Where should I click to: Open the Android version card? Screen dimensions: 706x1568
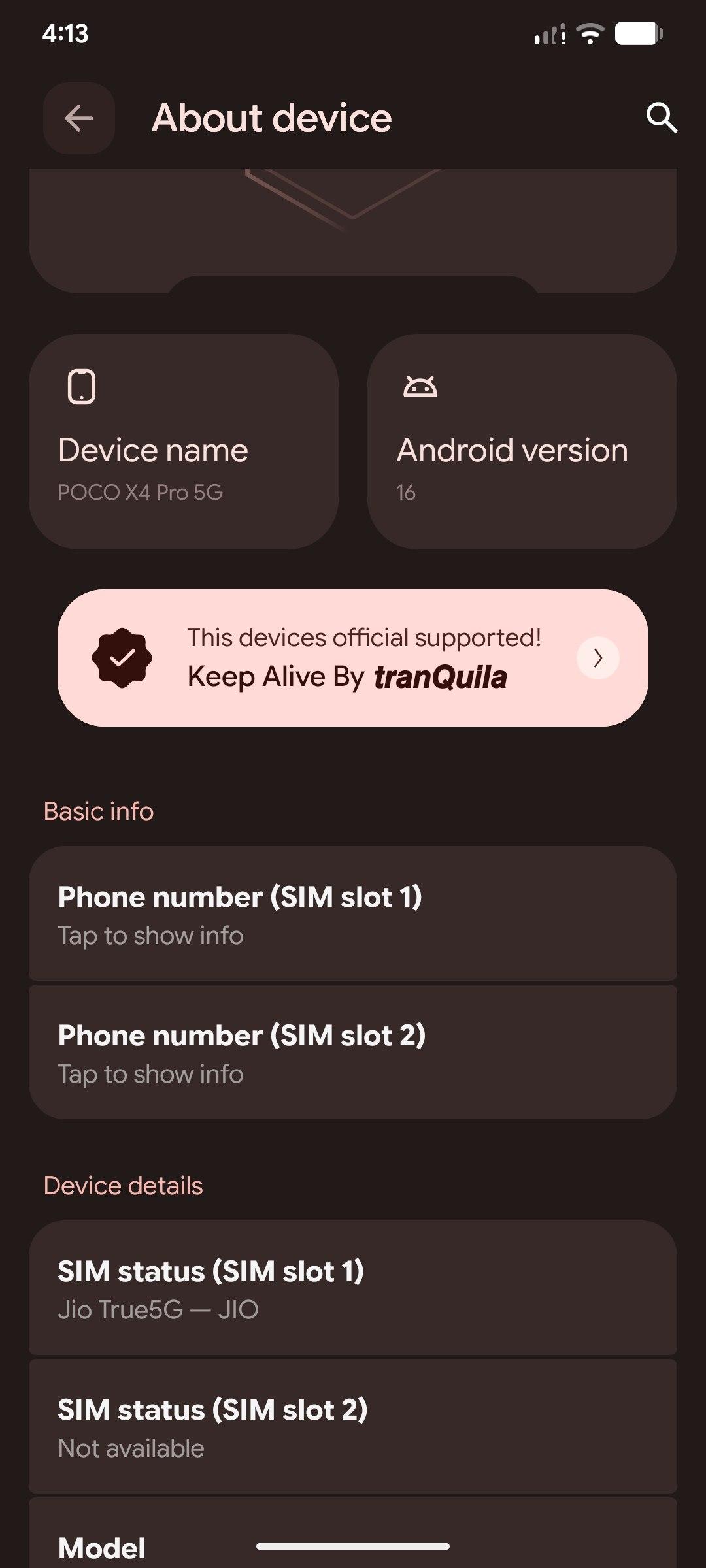click(x=522, y=442)
